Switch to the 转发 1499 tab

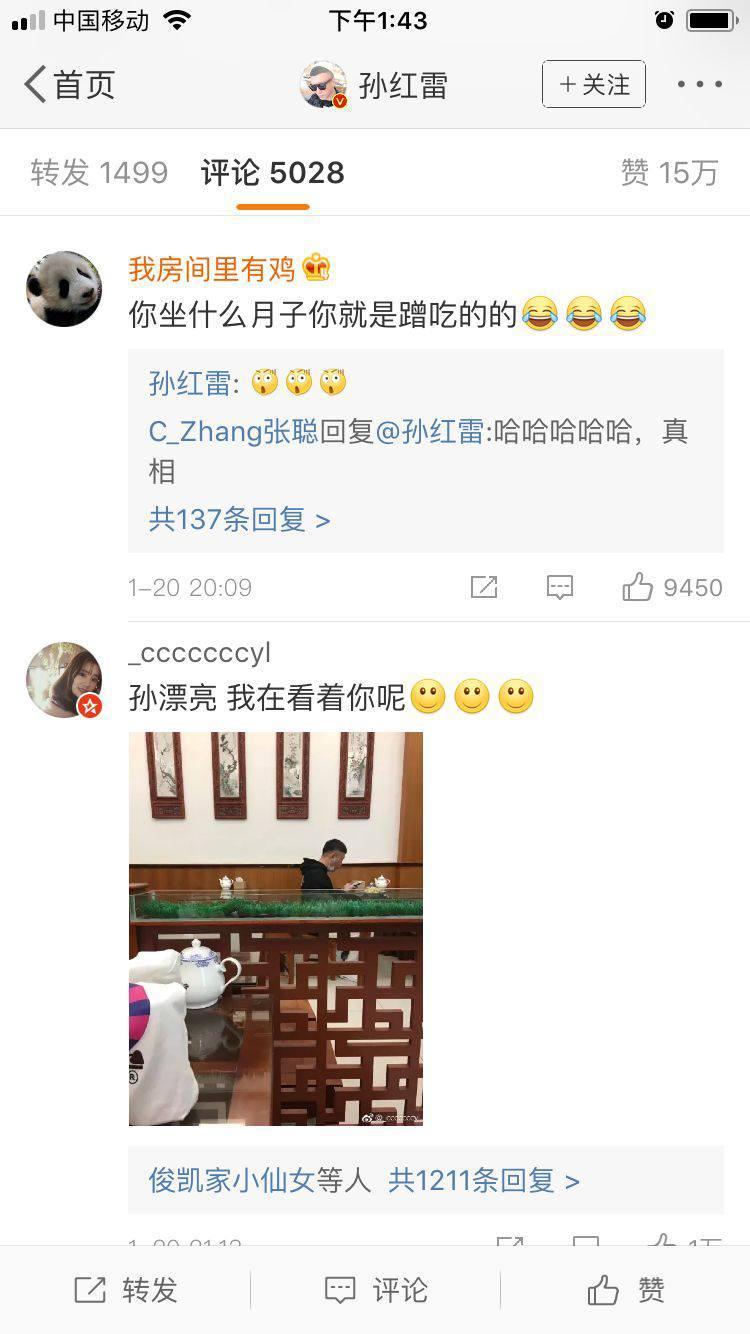[x=99, y=173]
